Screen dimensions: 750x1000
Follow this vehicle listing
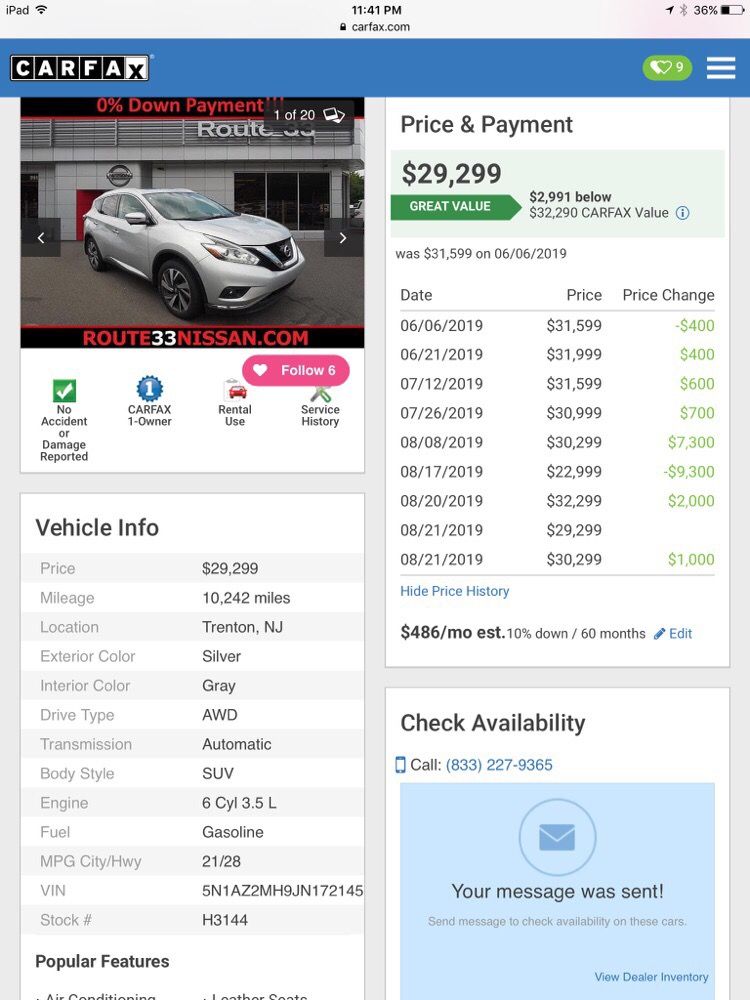(296, 370)
